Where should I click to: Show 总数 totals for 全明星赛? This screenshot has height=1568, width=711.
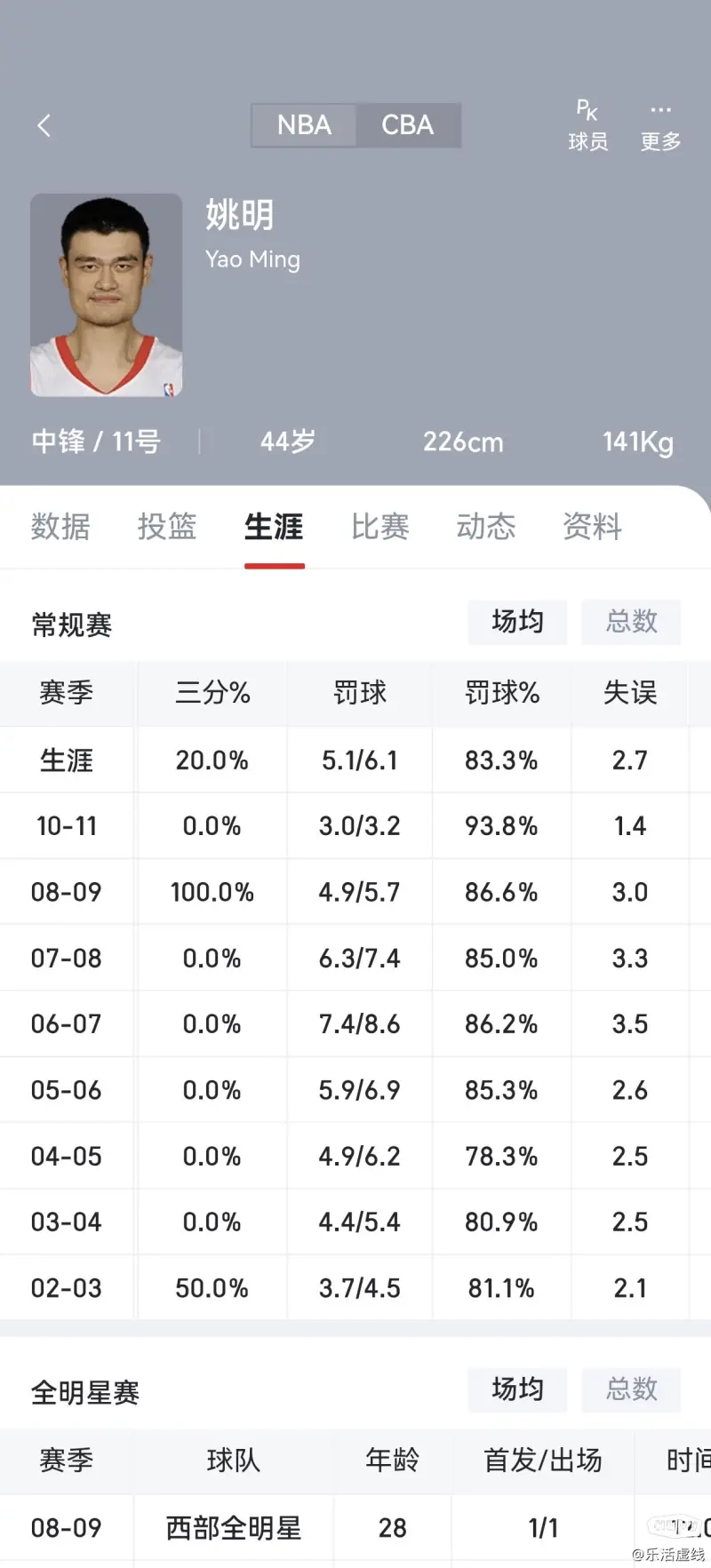[632, 1389]
